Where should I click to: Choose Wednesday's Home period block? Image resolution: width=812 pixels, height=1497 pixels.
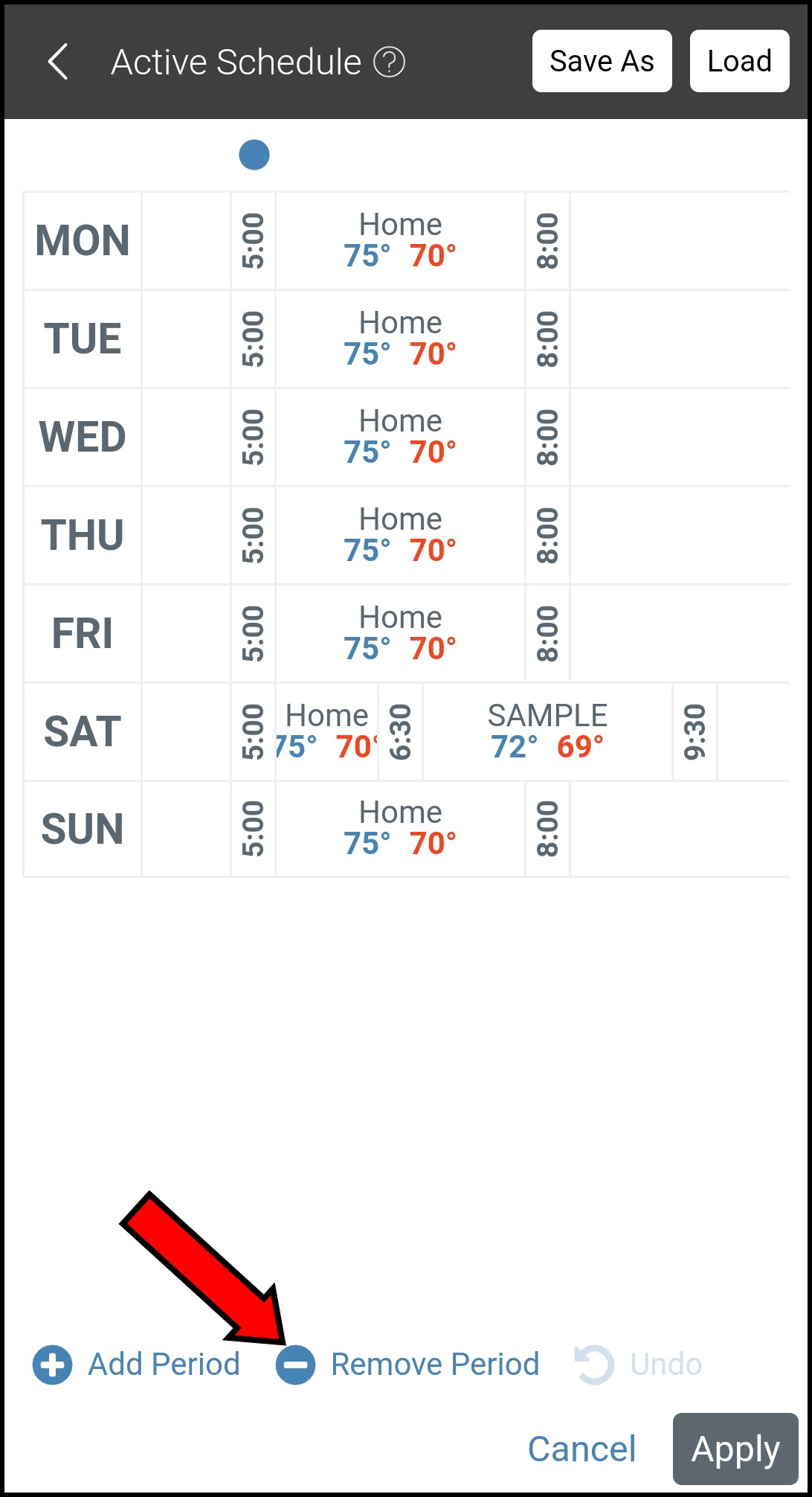400,437
